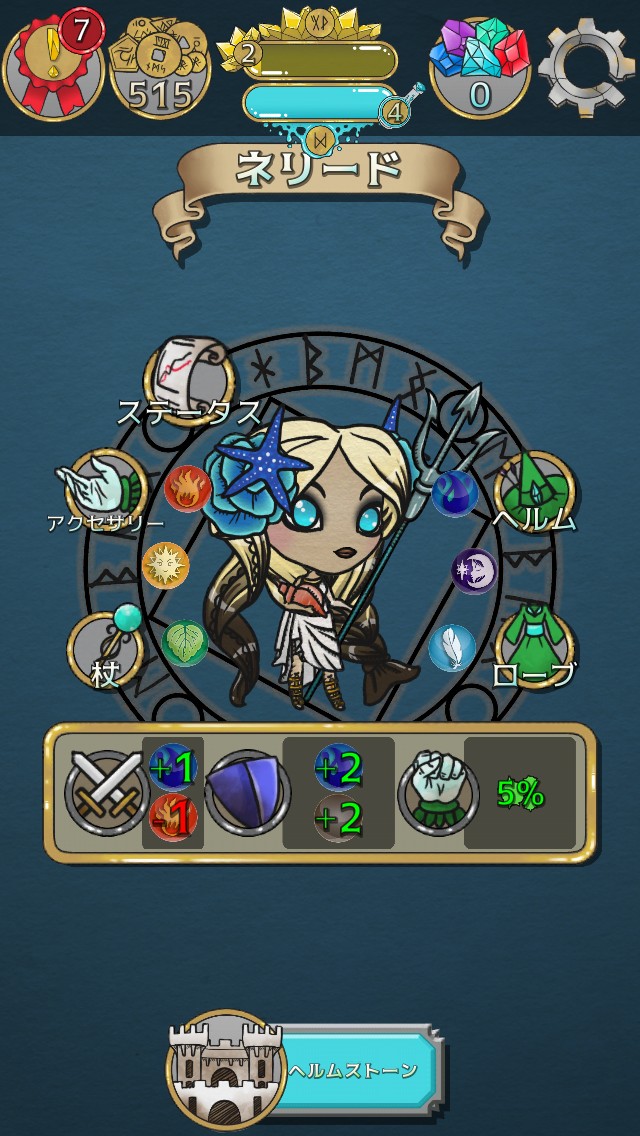Tap the purple moon element orb
The image size is (640, 1136).
(x=475, y=572)
